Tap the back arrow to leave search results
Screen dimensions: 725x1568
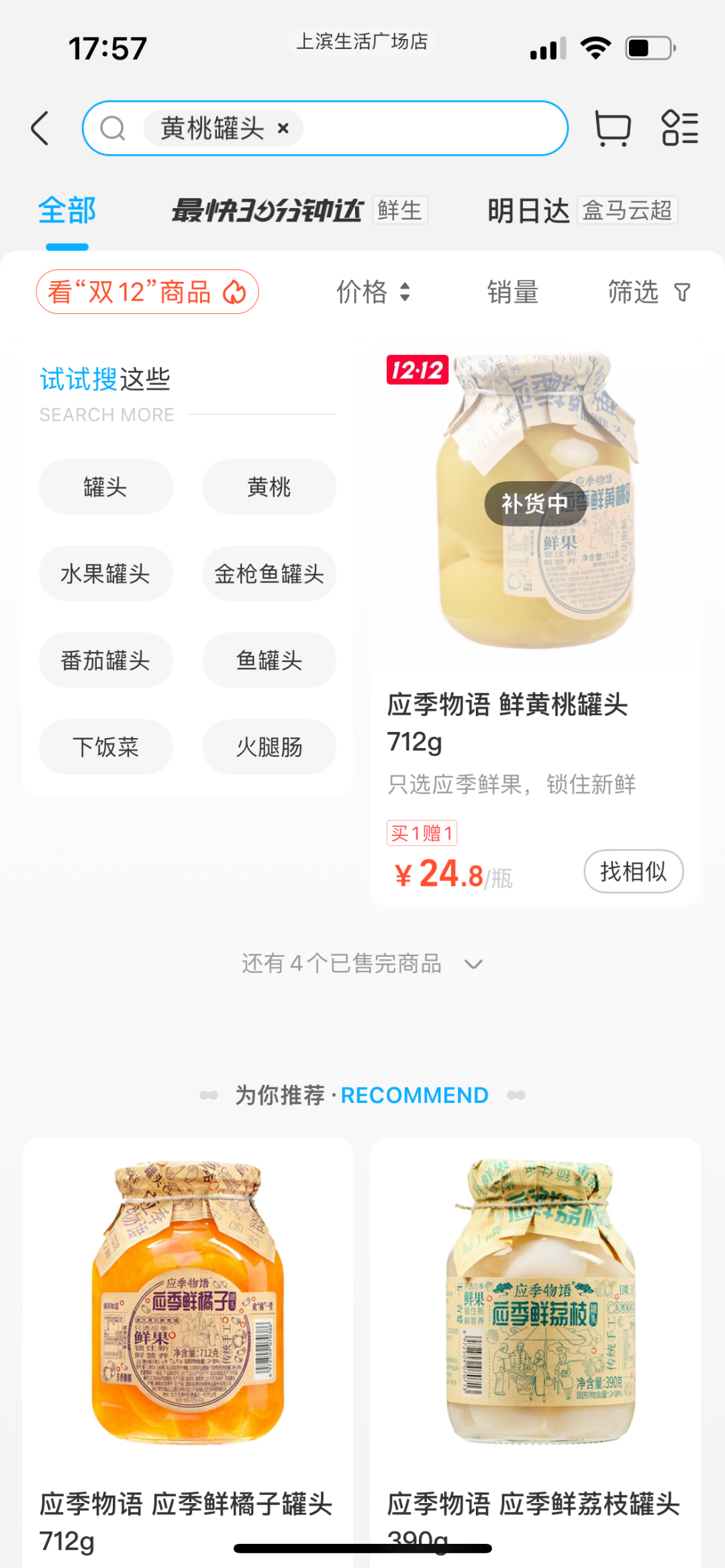pyautogui.click(x=40, y=128)
